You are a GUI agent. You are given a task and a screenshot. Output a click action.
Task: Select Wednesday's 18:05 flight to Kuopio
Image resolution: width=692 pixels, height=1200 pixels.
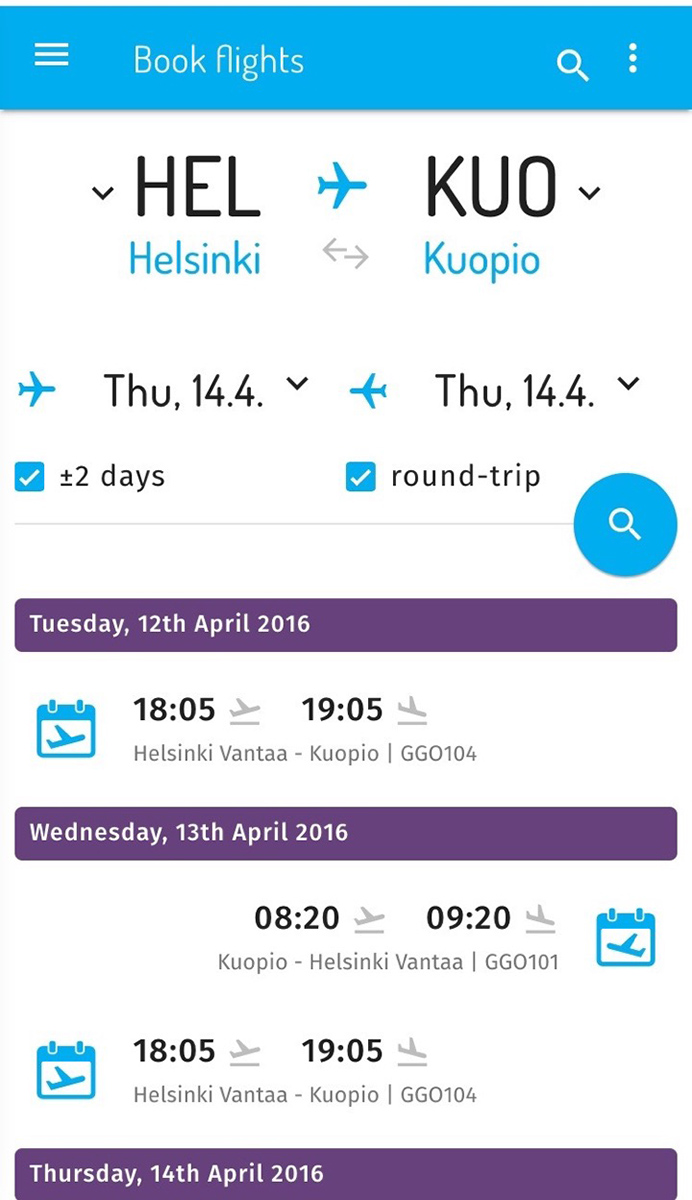(x=300, y=1069)
